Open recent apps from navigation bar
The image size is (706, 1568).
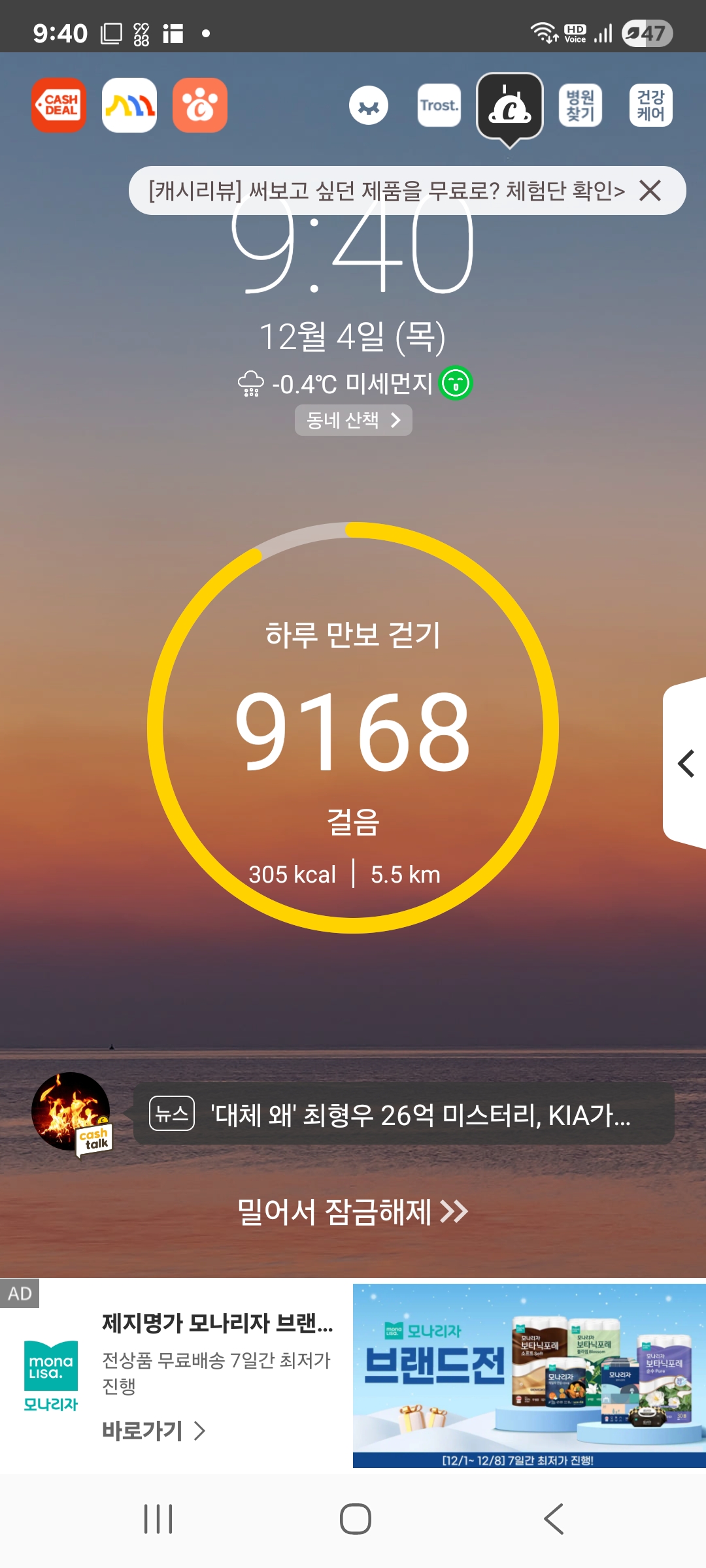(158, 1519)
